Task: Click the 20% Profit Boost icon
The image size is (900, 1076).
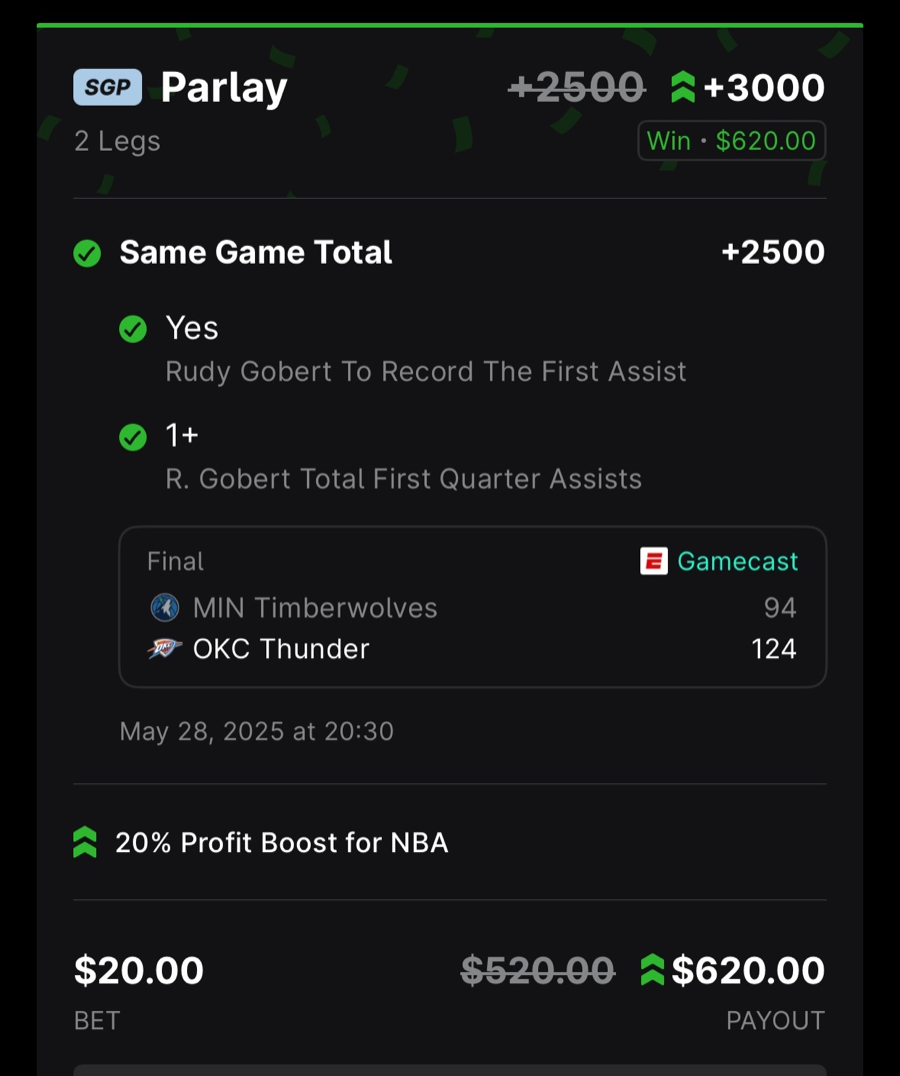Action: (85, 843)
